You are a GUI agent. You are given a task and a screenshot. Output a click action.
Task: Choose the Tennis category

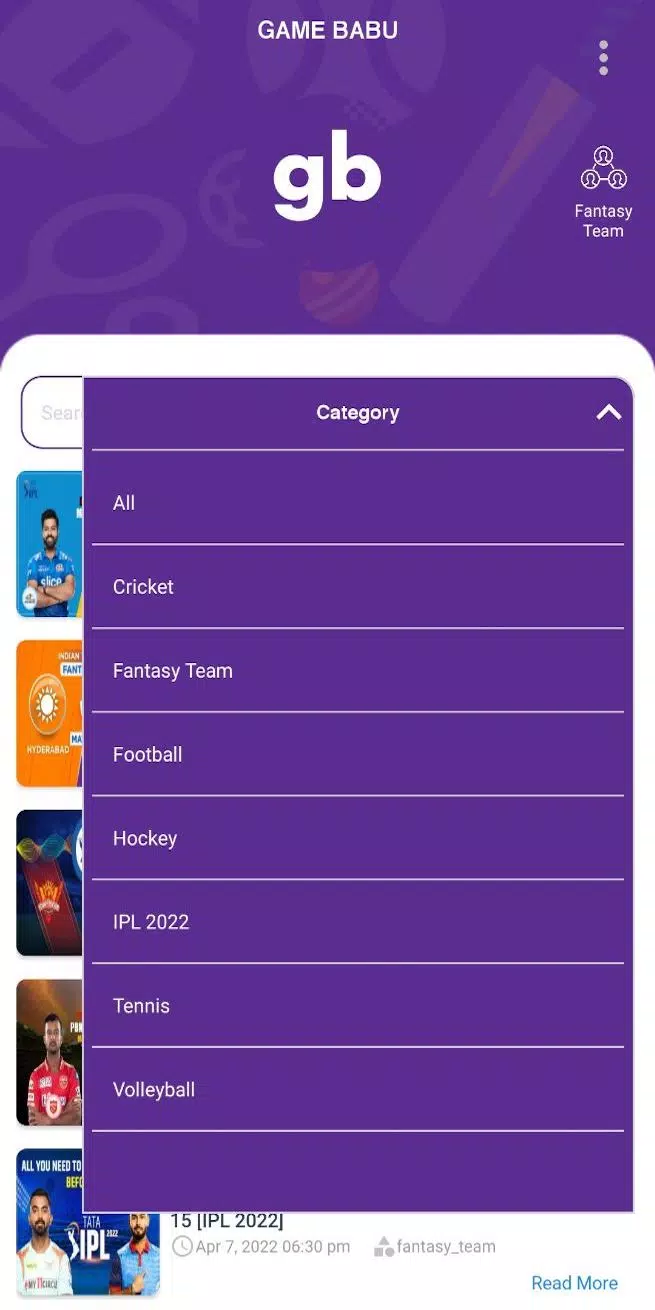[x=358, y=1006]
